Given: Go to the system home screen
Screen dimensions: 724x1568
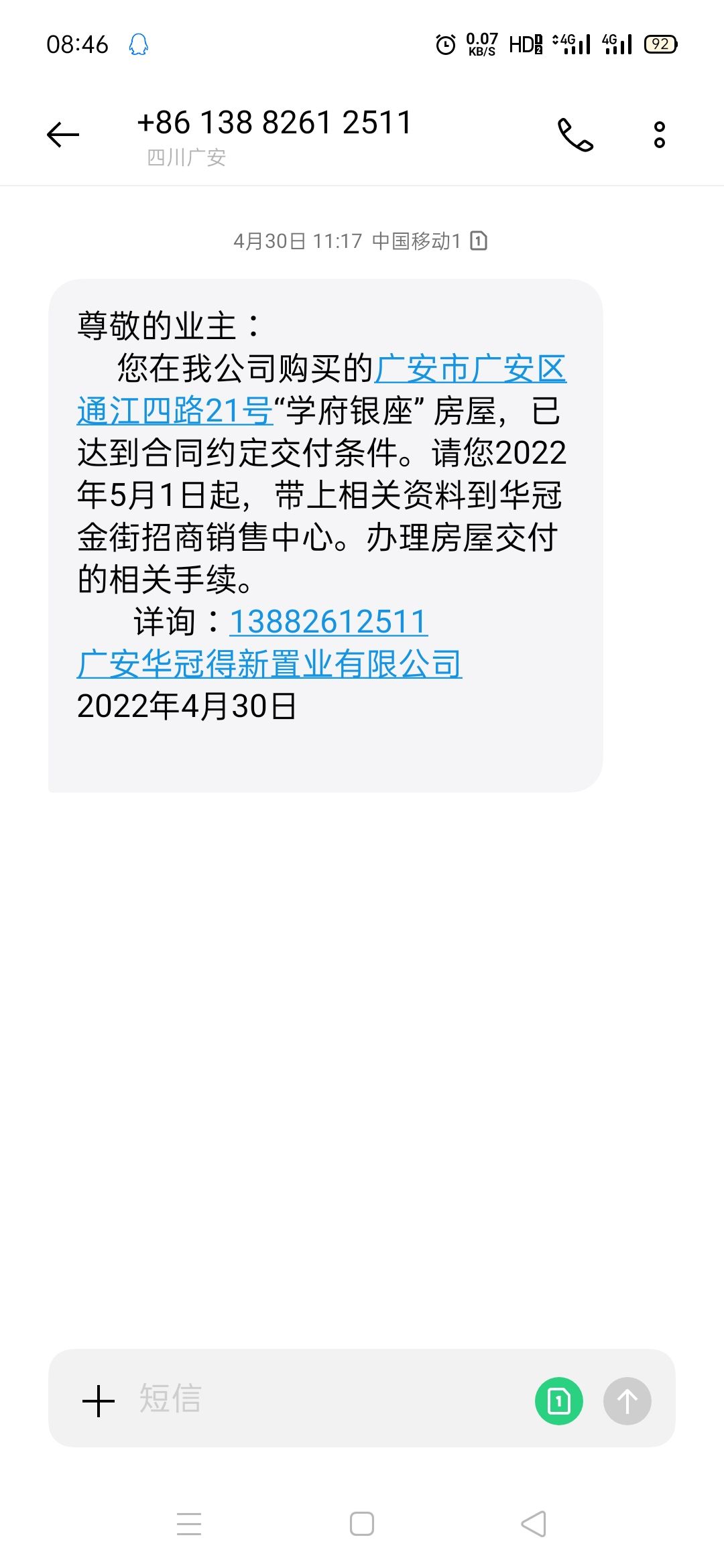Looking at the screenshot, I should pos(362,1524).
